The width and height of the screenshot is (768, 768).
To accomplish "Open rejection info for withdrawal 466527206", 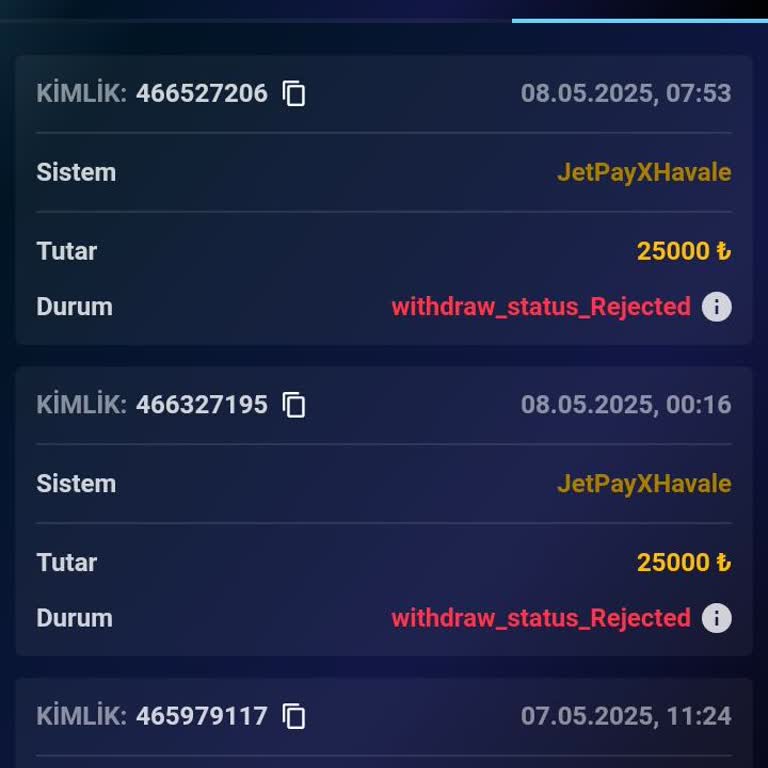I will (716, 307).
